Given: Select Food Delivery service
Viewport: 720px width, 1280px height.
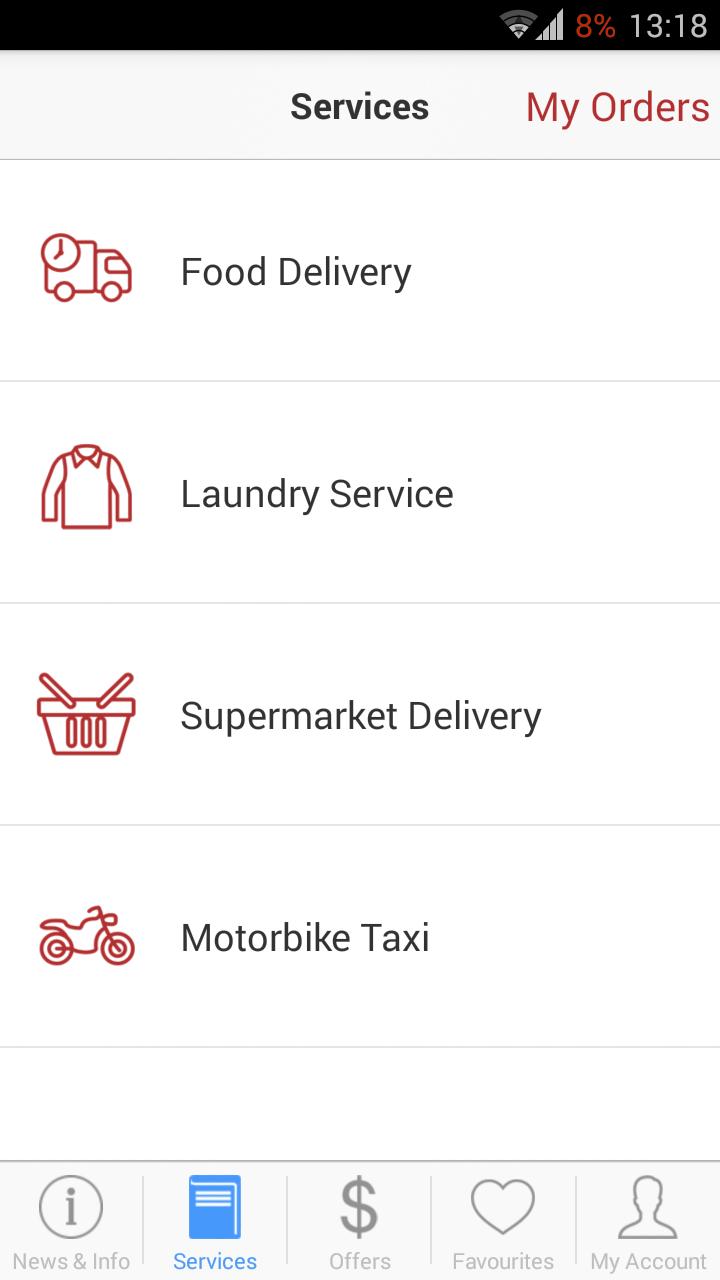Looking at the screenshot, I should (x=296, y=272).
